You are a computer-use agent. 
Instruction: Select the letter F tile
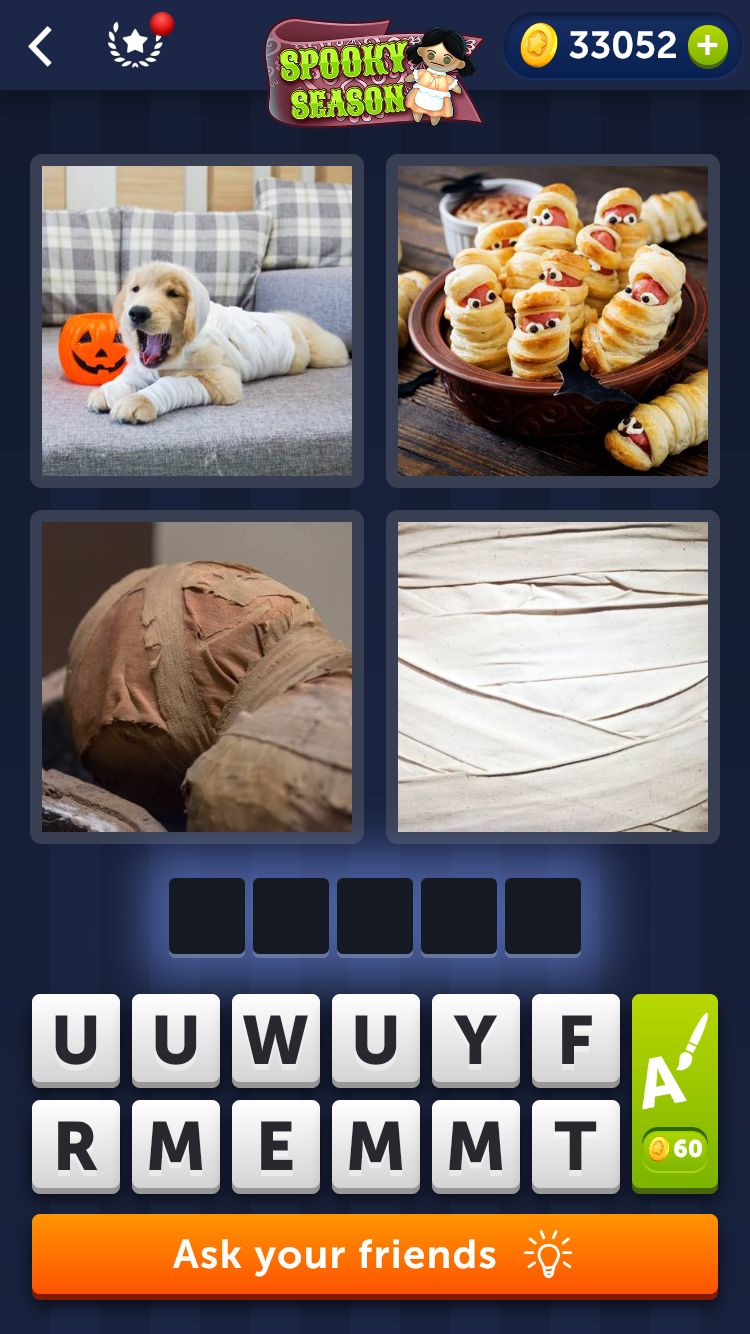[576, 1040]
